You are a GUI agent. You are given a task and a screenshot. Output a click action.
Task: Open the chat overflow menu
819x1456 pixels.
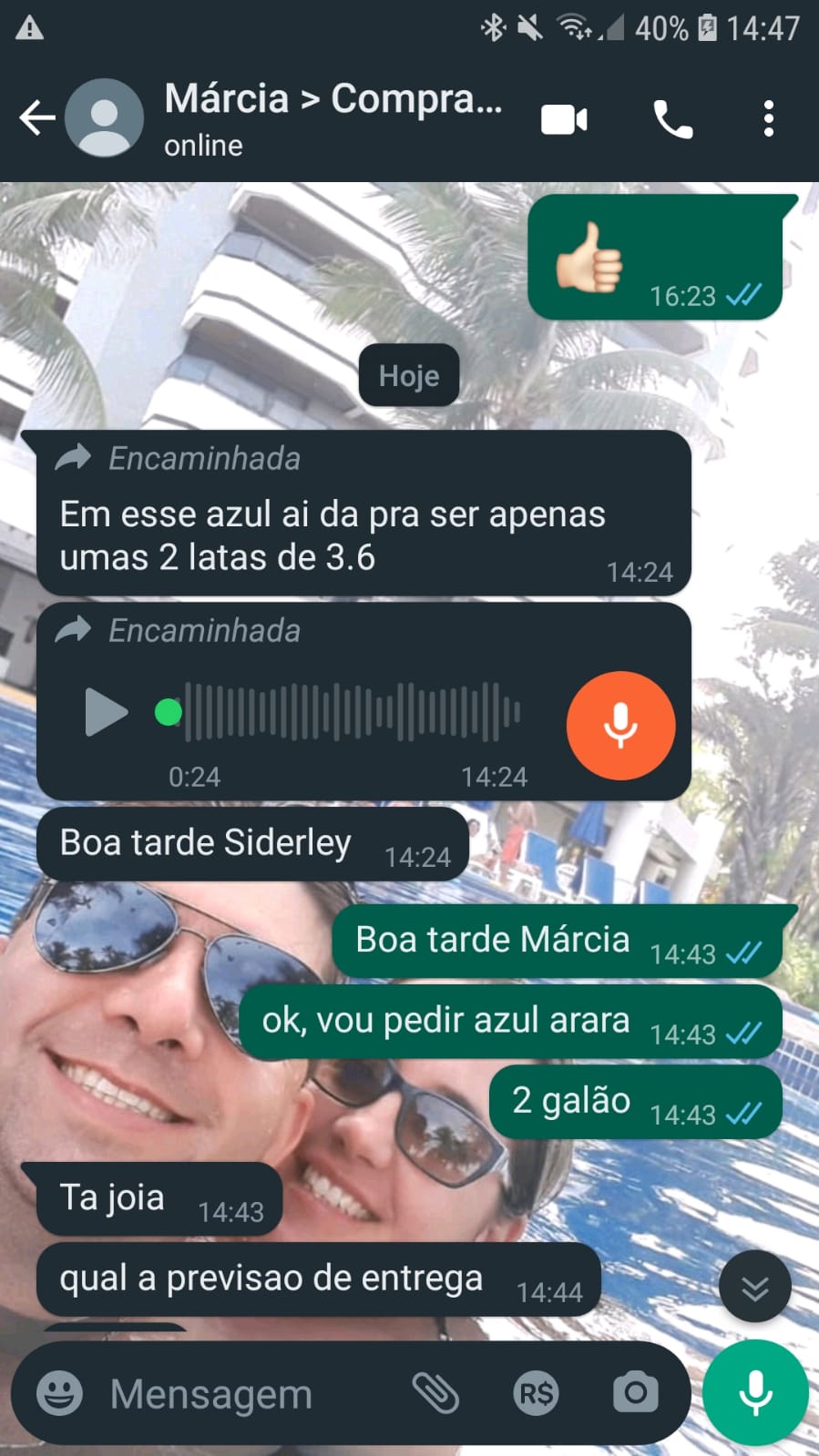[x=769, y=119]
